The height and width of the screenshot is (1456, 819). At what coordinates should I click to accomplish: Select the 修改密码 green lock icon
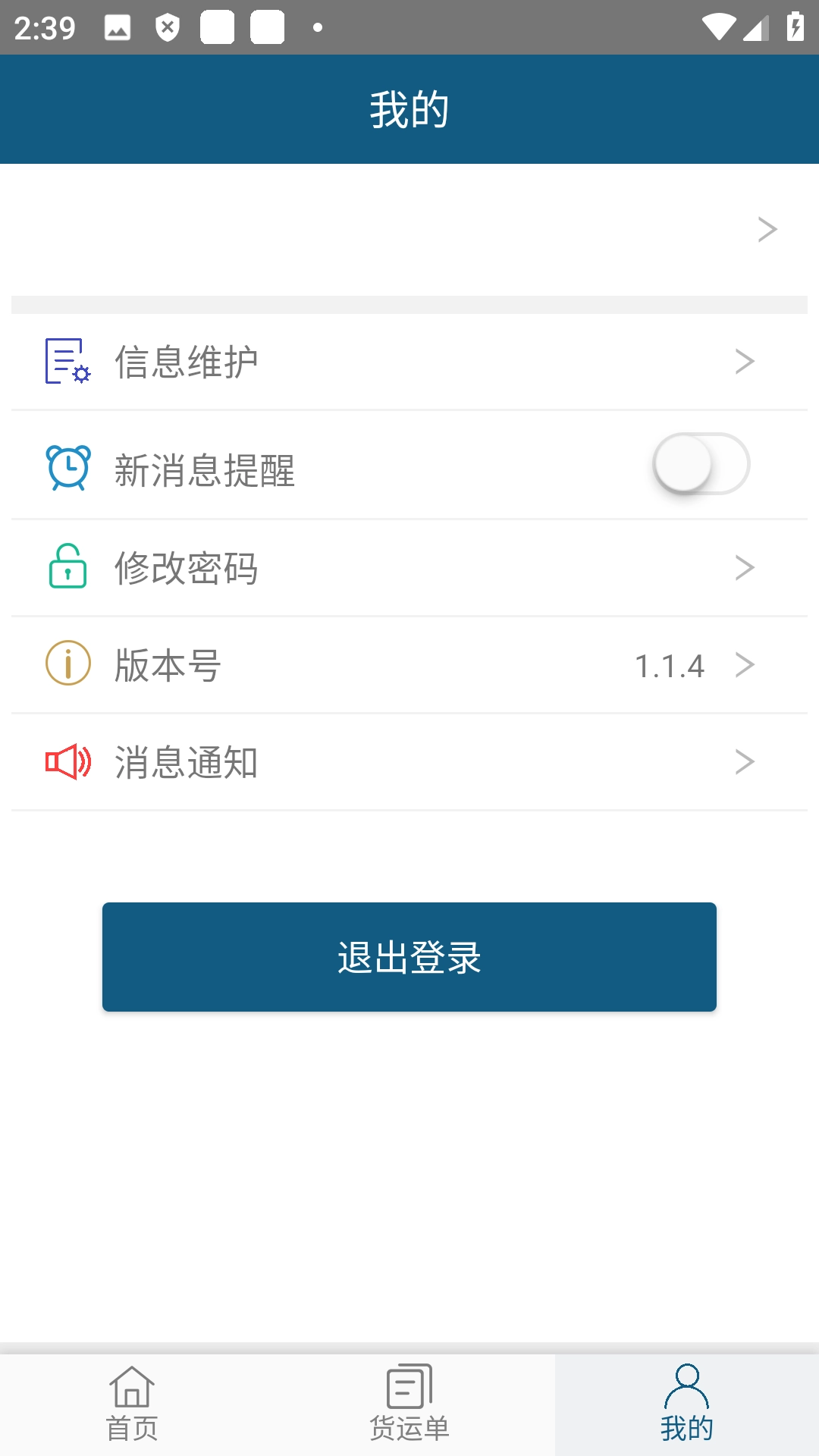tap(67, 566)
